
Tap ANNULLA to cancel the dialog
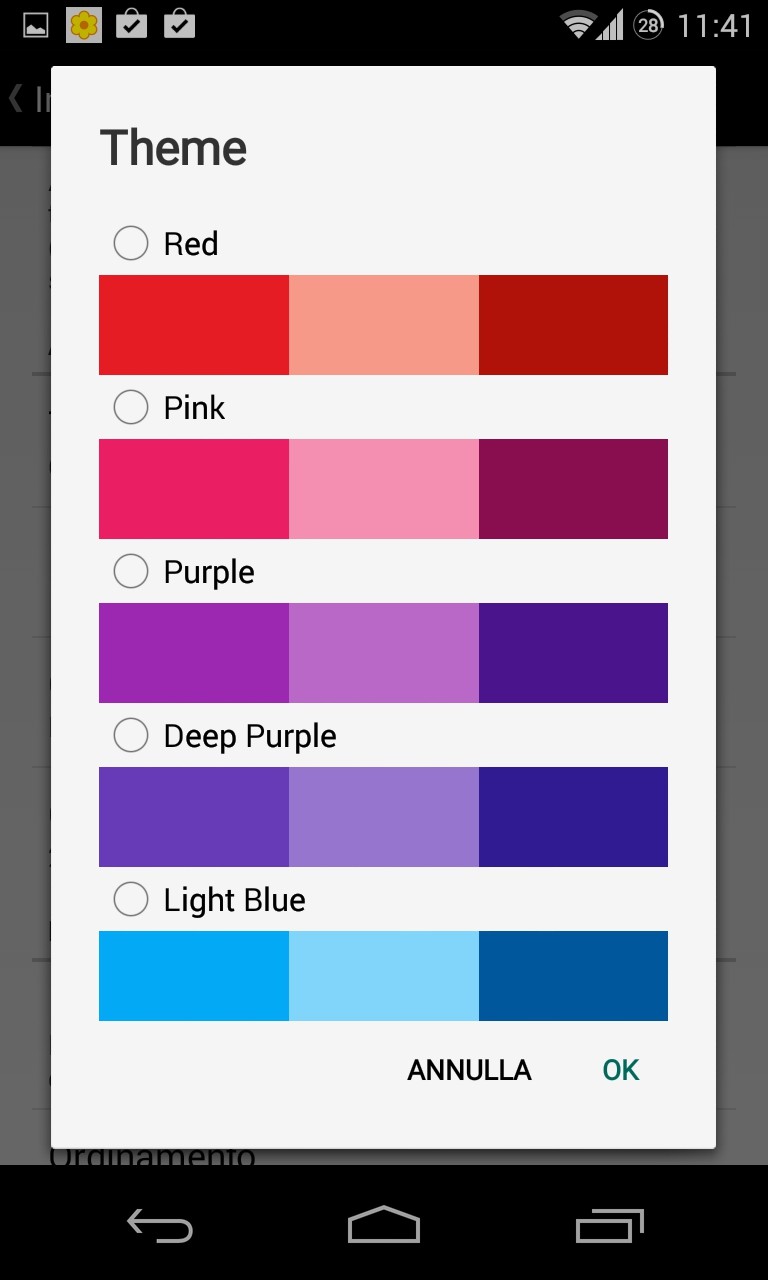click(469, 1070)
